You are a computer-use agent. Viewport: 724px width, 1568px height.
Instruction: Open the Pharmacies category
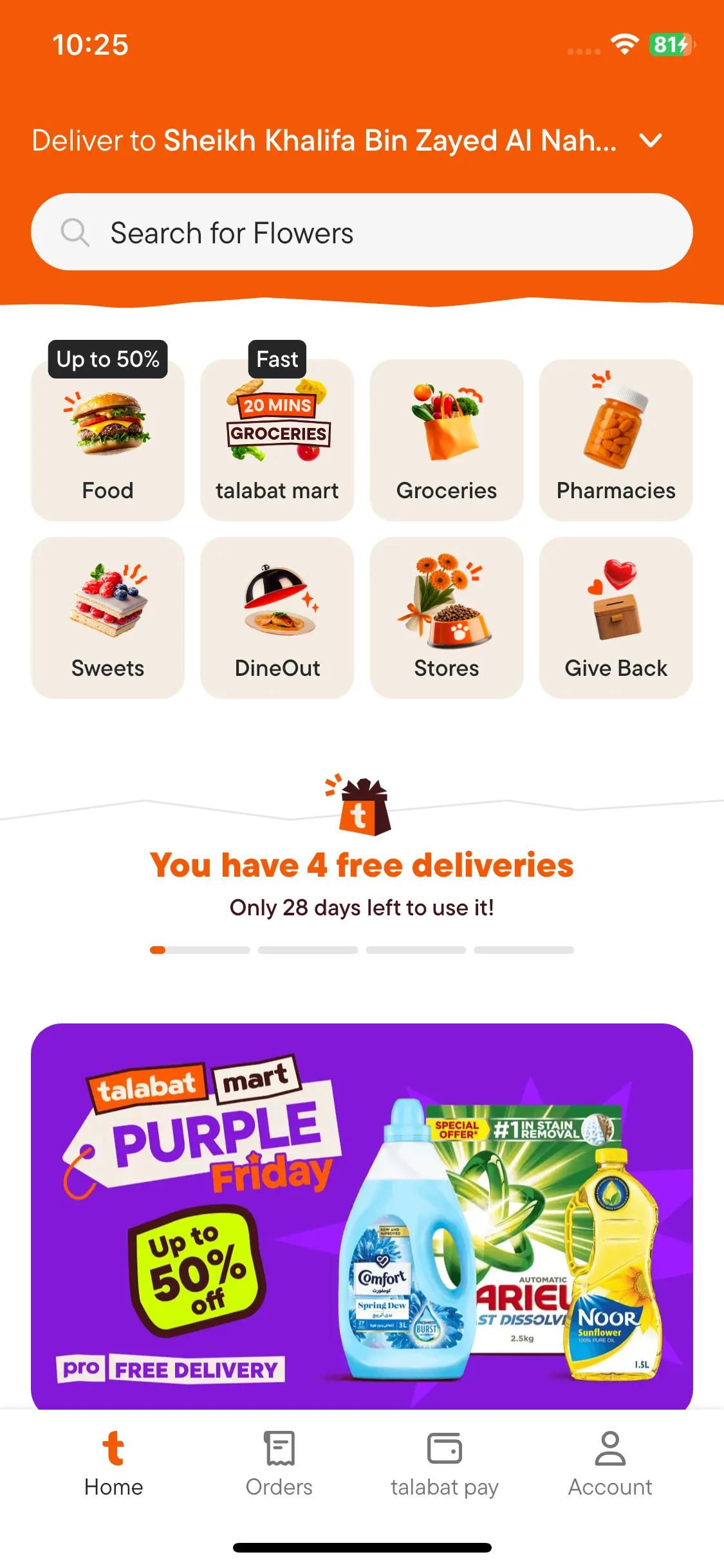point(616,441)
